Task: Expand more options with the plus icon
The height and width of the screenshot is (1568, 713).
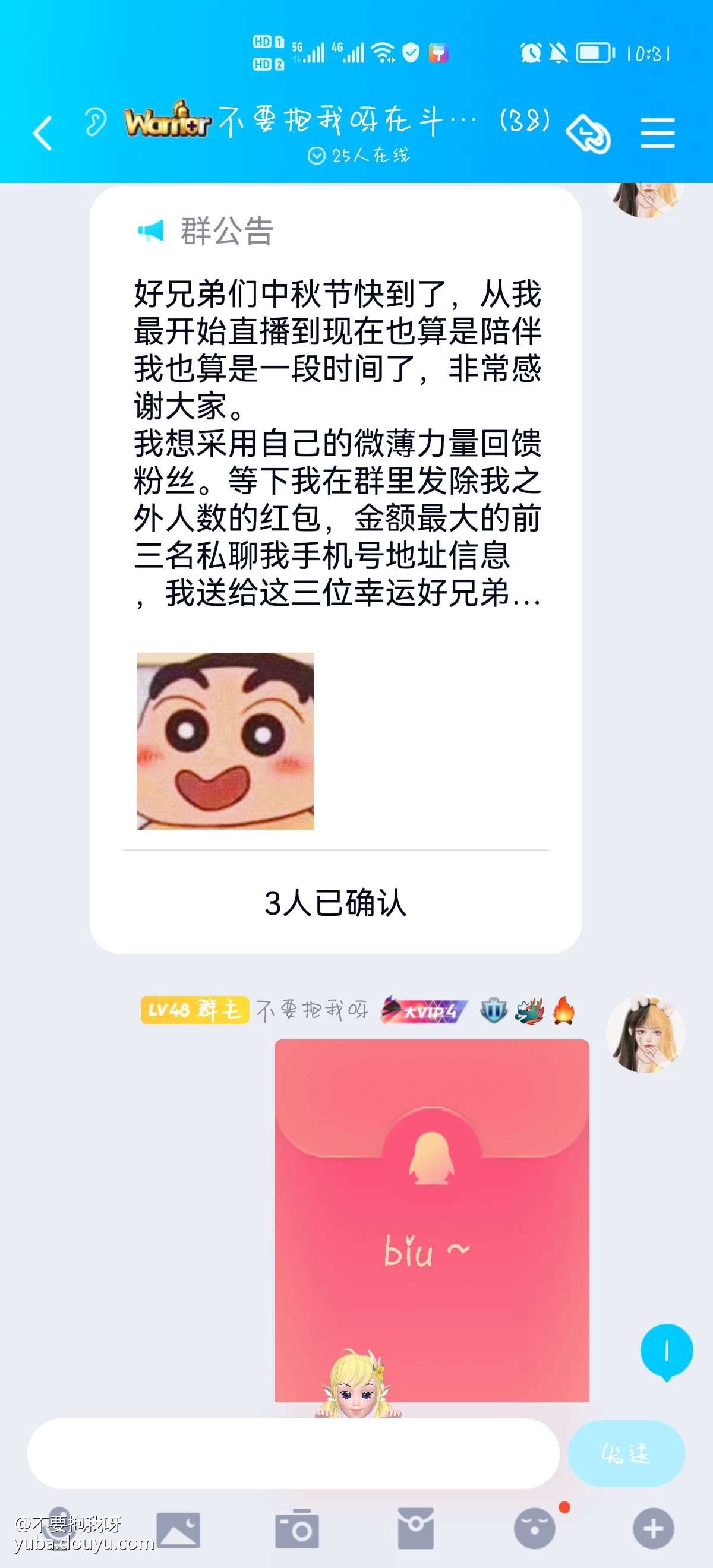Action: [653, 1529]
